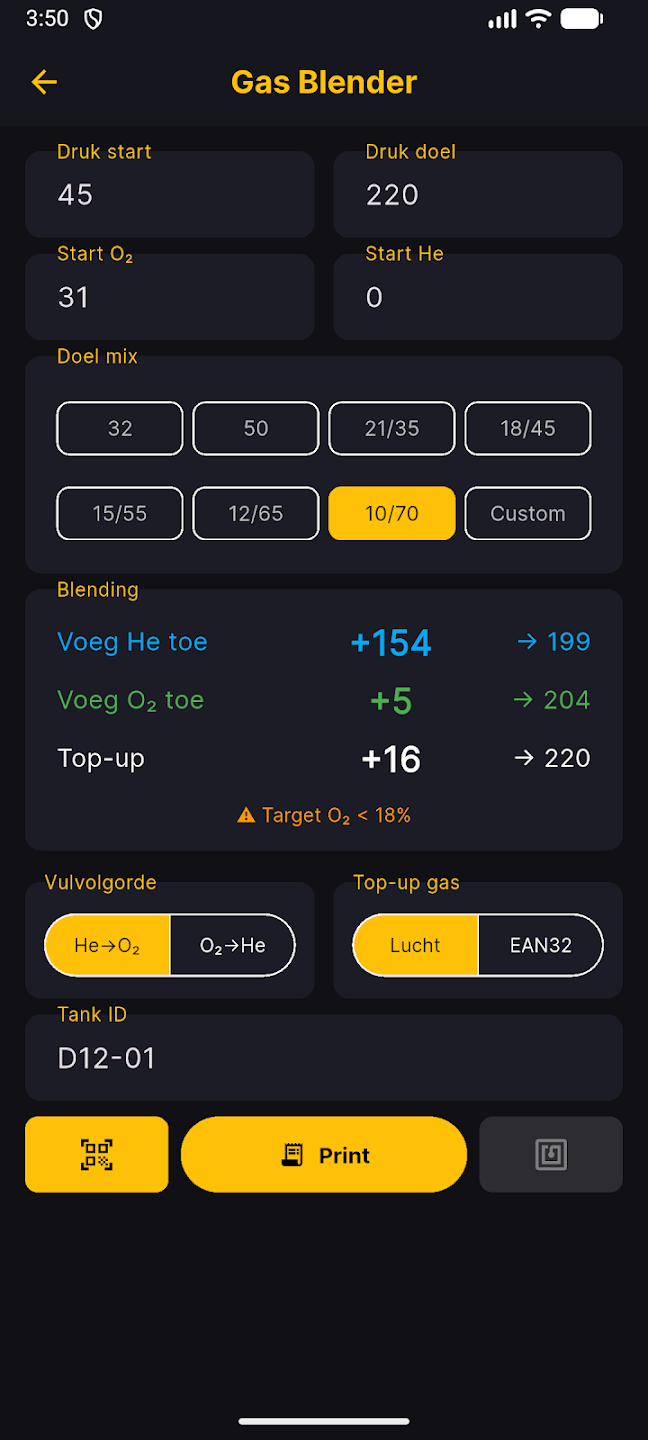The width and height of the screenshot is (648, 1440).
Task: Select the 50 mix chip
Action: coord(256,428)
